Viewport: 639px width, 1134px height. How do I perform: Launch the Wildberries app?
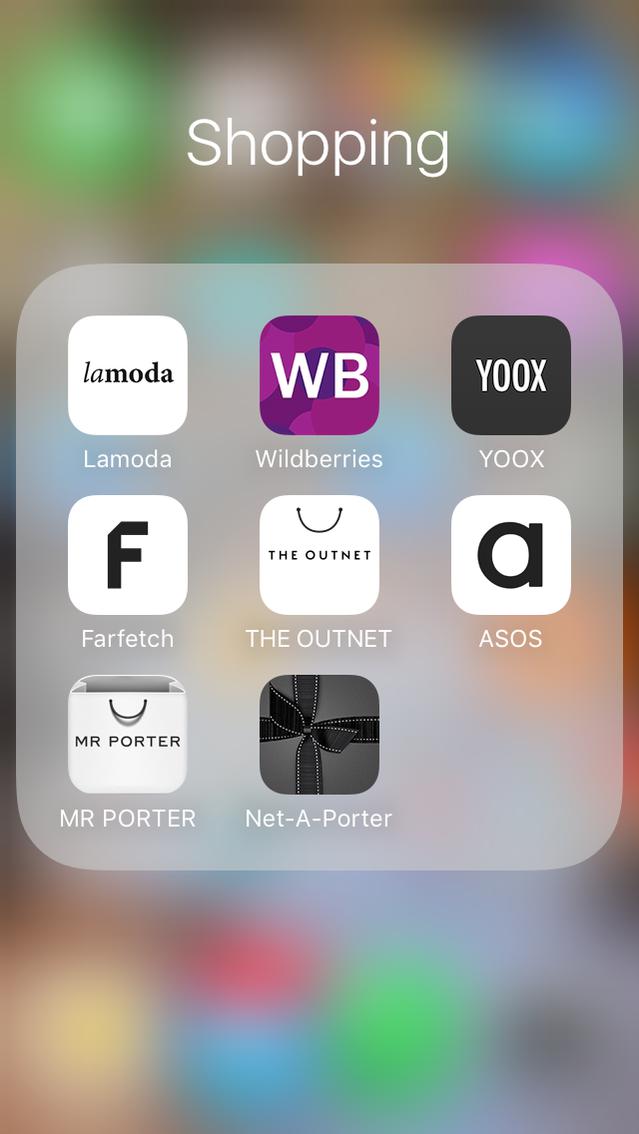tap(319, 375)
